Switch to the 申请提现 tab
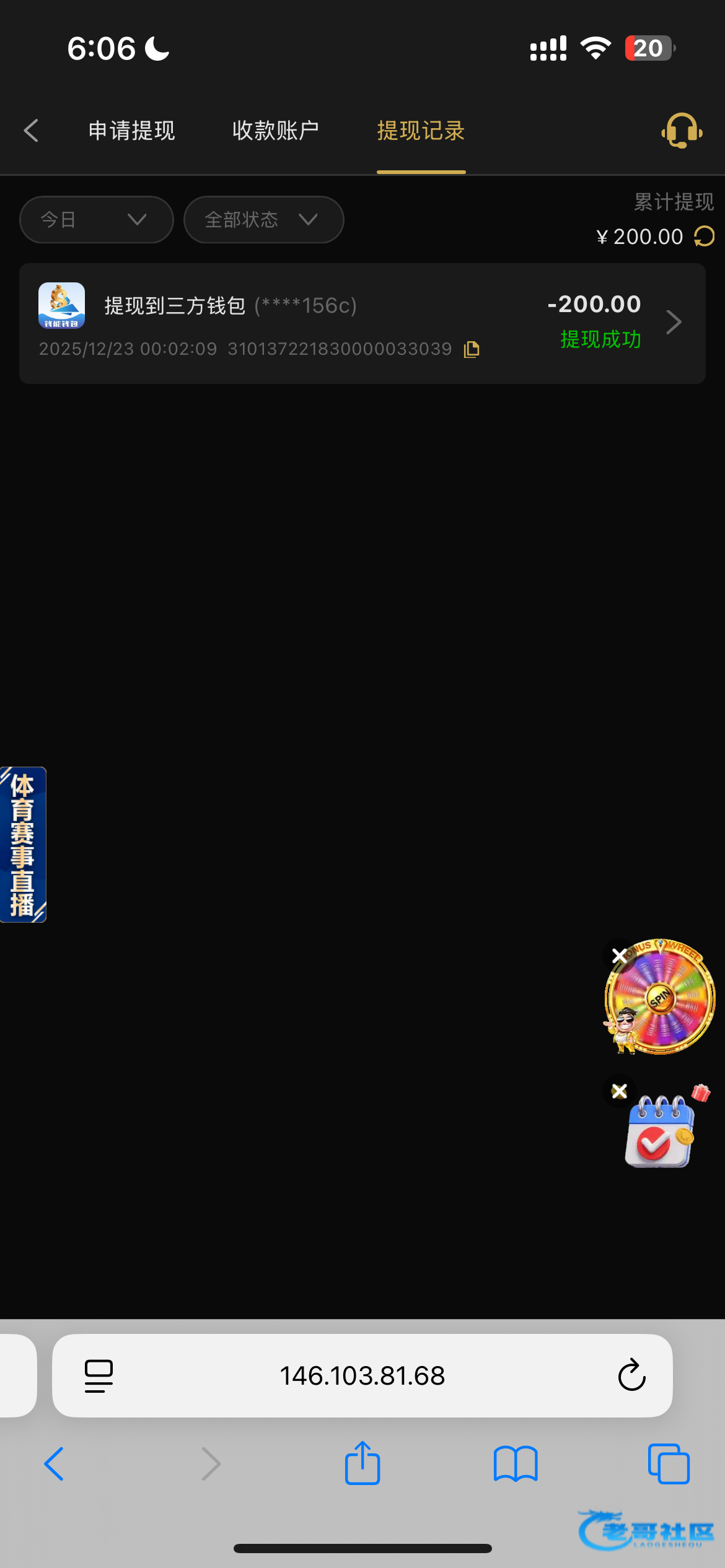 click(x=131, y=131)
